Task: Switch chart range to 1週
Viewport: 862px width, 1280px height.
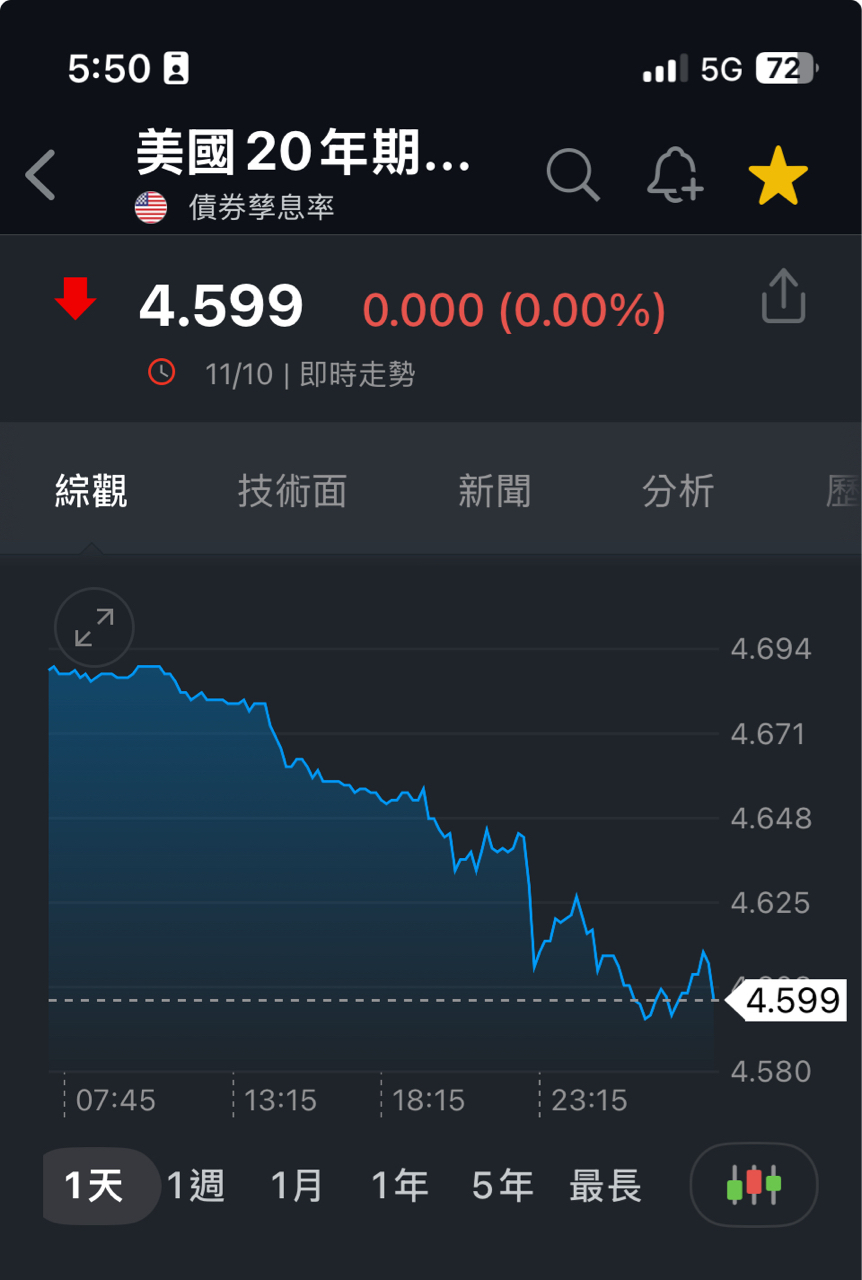Action: (x=196, y=1186)
